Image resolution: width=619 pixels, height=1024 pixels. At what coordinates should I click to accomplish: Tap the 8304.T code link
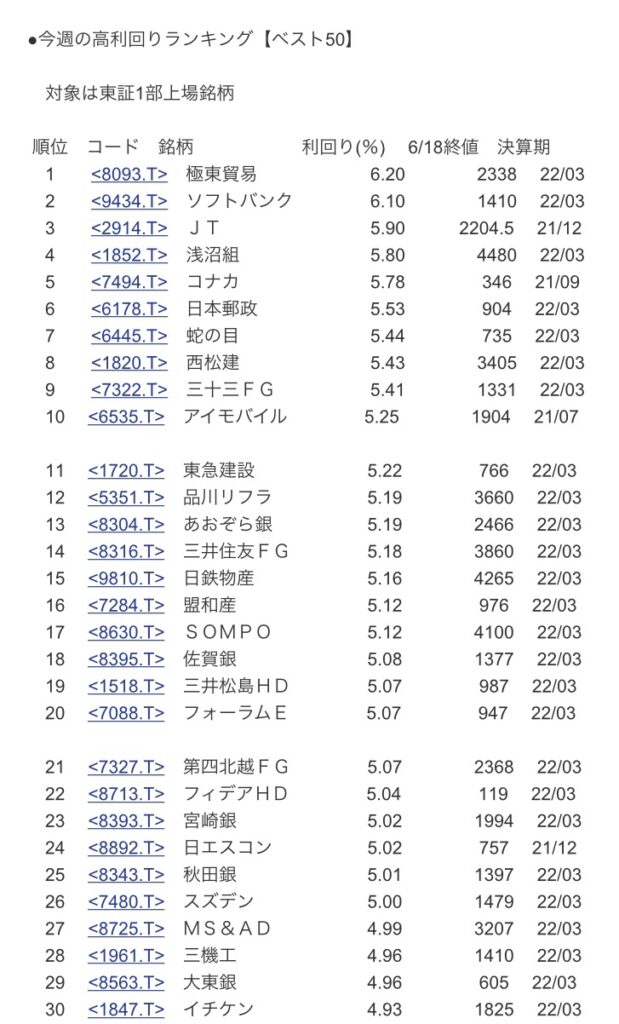click(126, 524)
